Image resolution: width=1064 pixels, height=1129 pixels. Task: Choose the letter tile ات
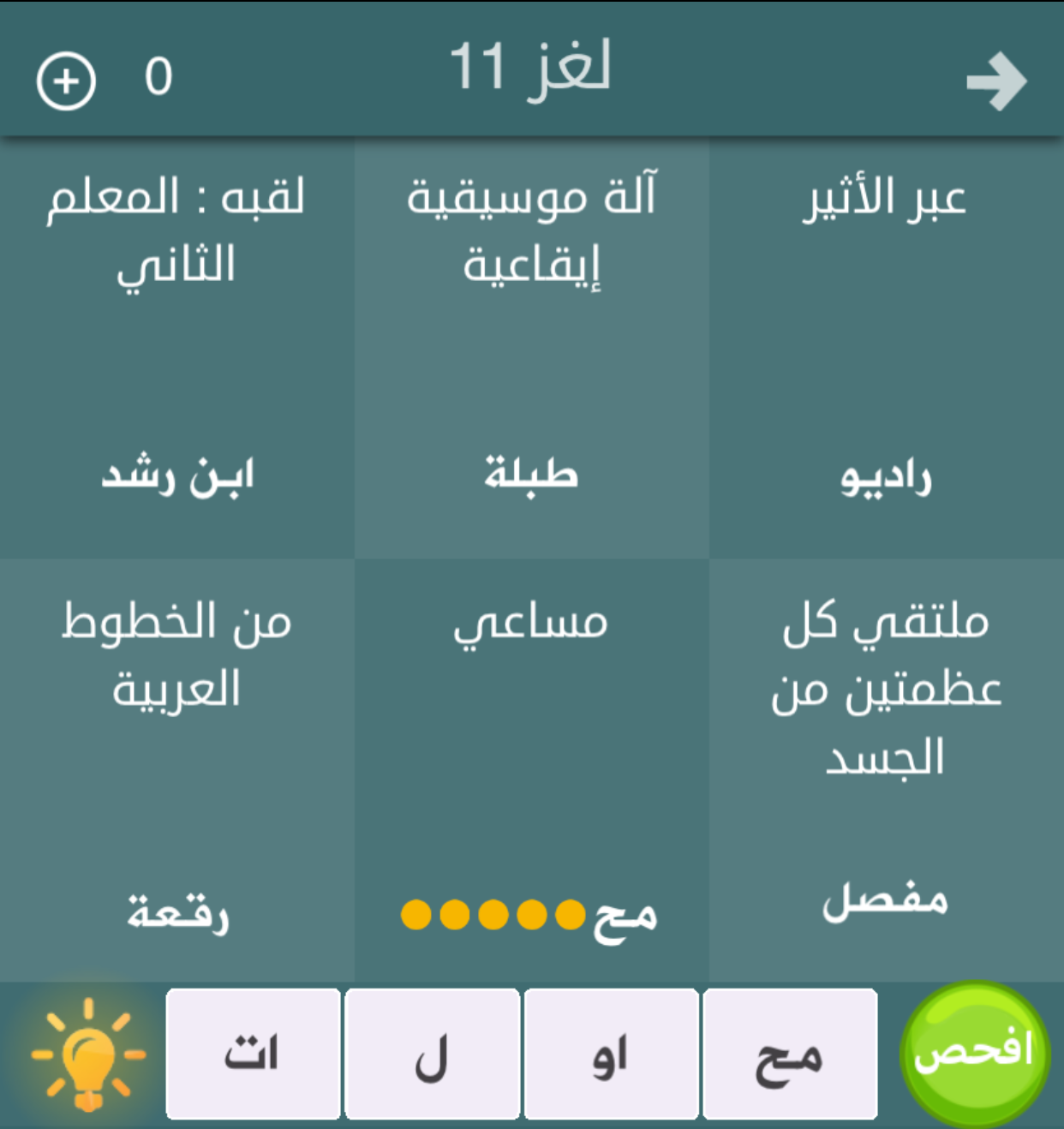click(253, 1054)
